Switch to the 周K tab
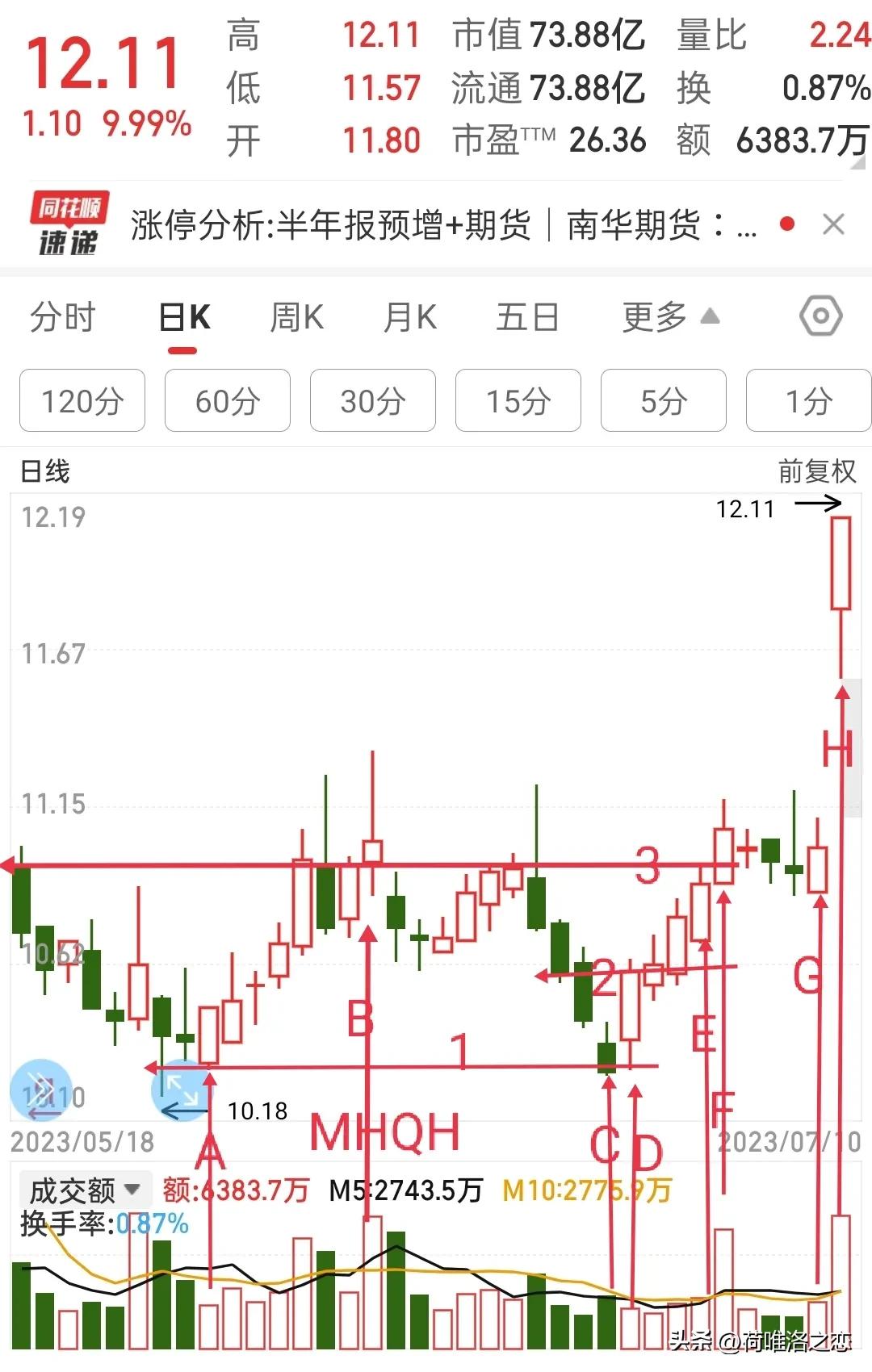Screen dimensions: 872x1372 [298, 317]
